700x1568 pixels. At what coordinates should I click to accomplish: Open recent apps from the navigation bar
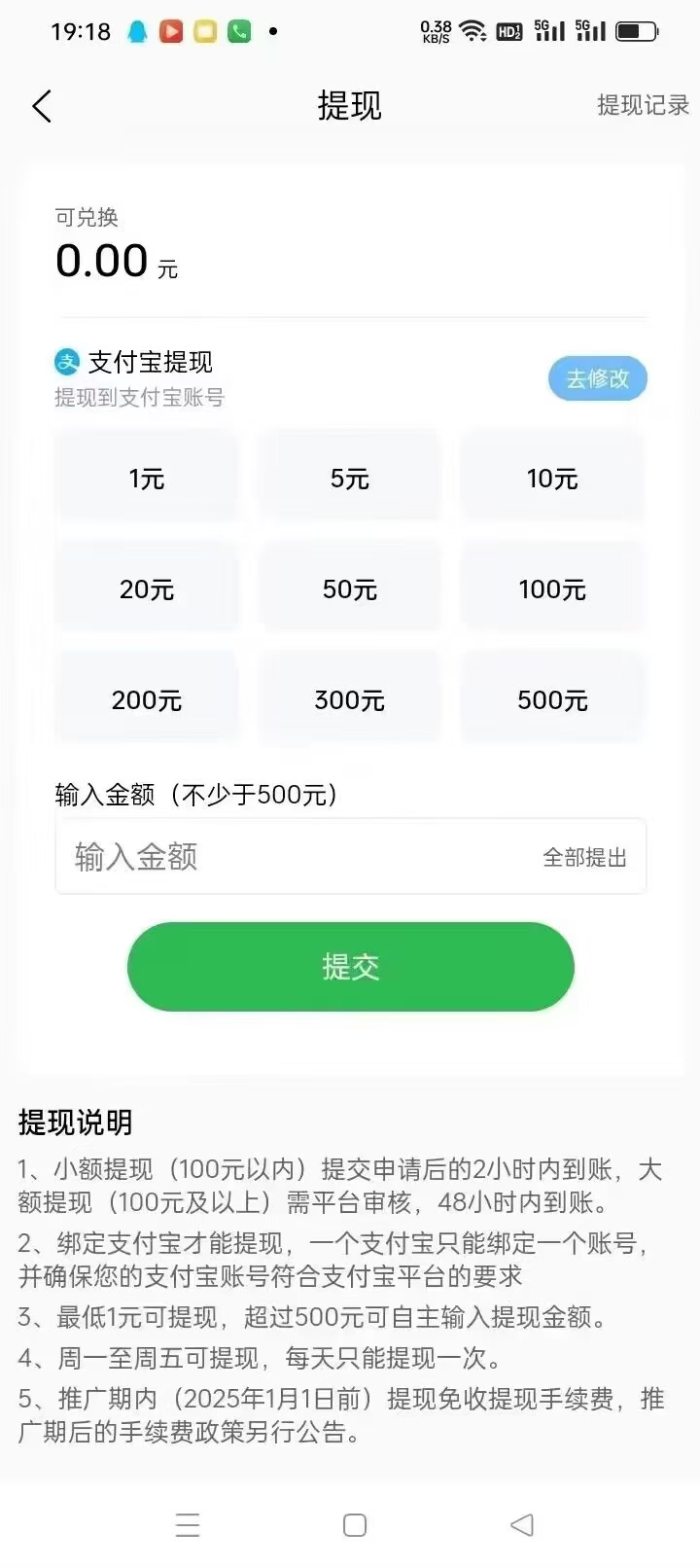coord(188,1524)
